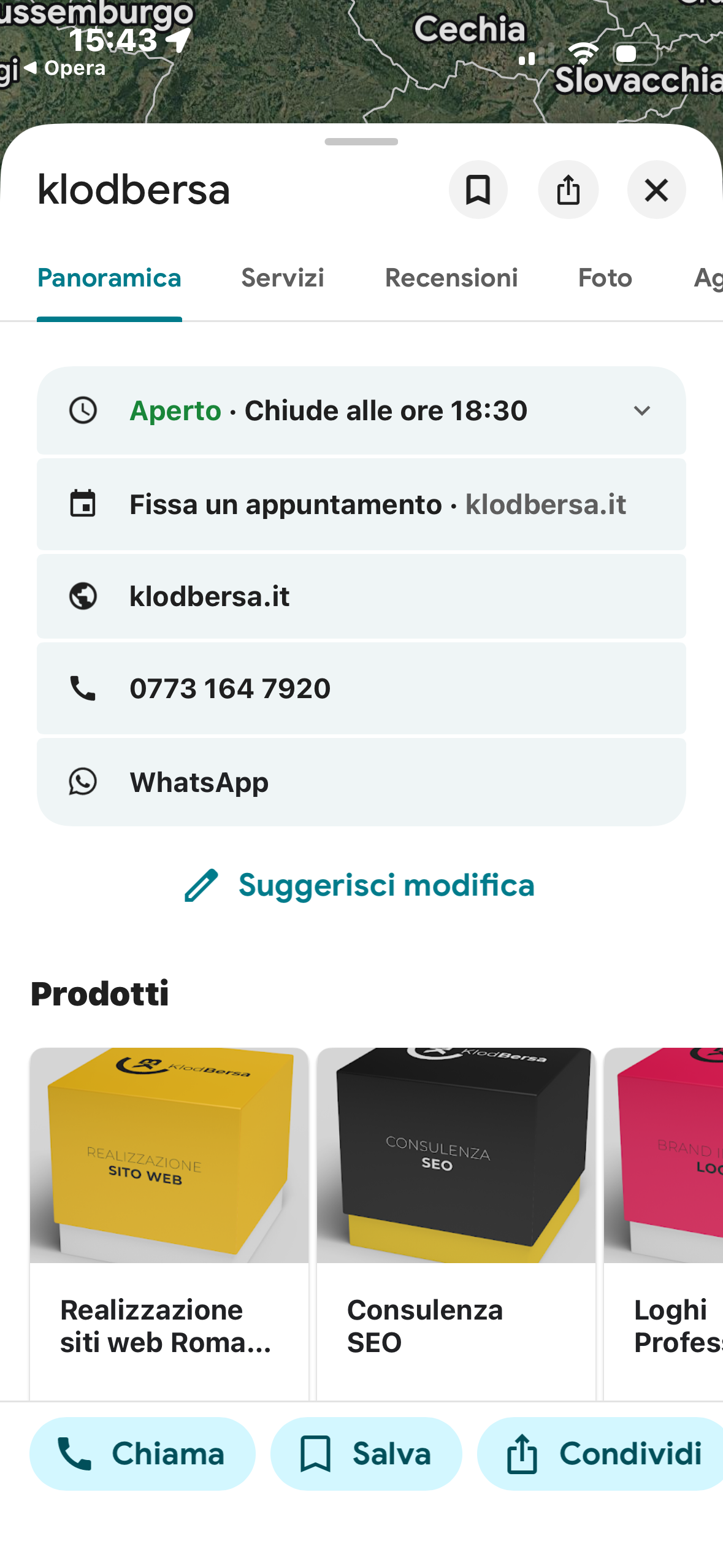Return to Opera via the back link
This screenshot has width=723, height=1568.
click(x=64, y=68)
